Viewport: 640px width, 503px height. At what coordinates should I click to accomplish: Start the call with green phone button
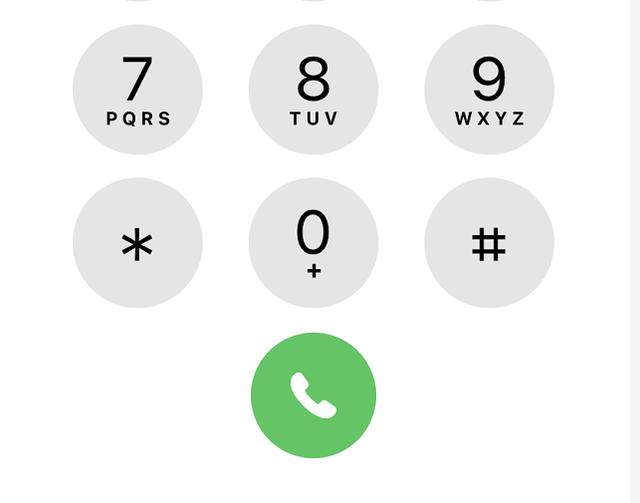click(313, 395)
